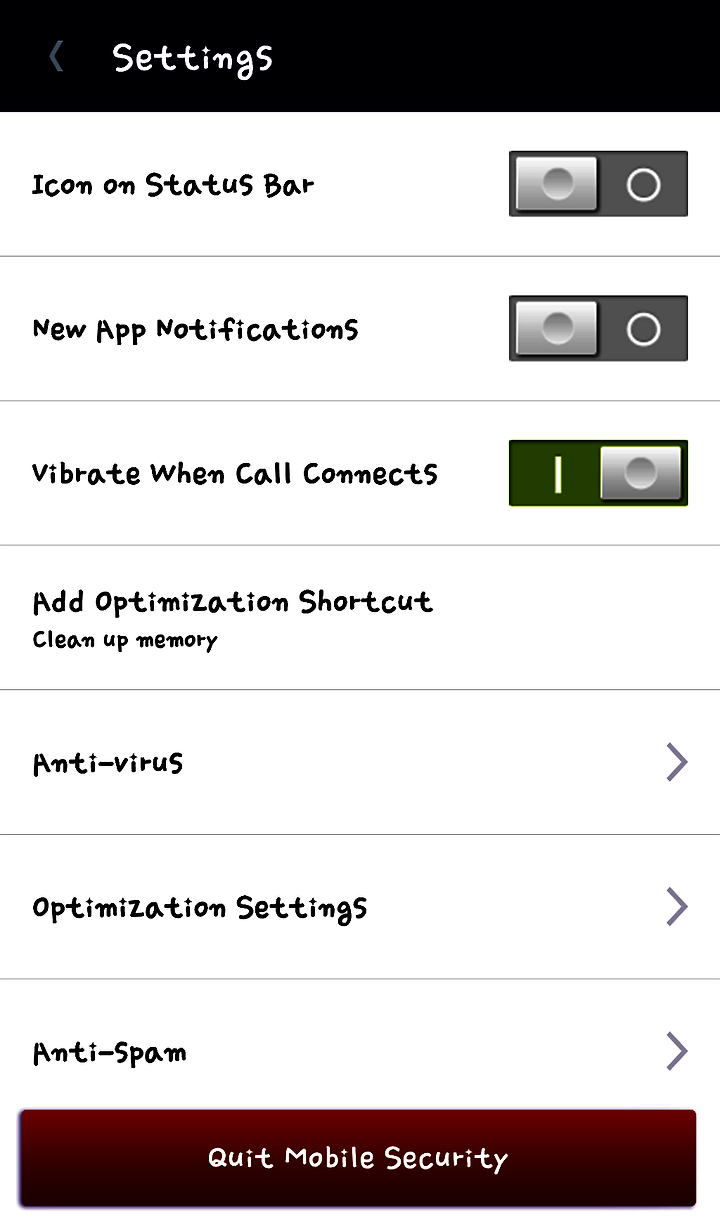Open Optimization Settings
This screenshot has width=720, height=1229.
click(360, 907)
